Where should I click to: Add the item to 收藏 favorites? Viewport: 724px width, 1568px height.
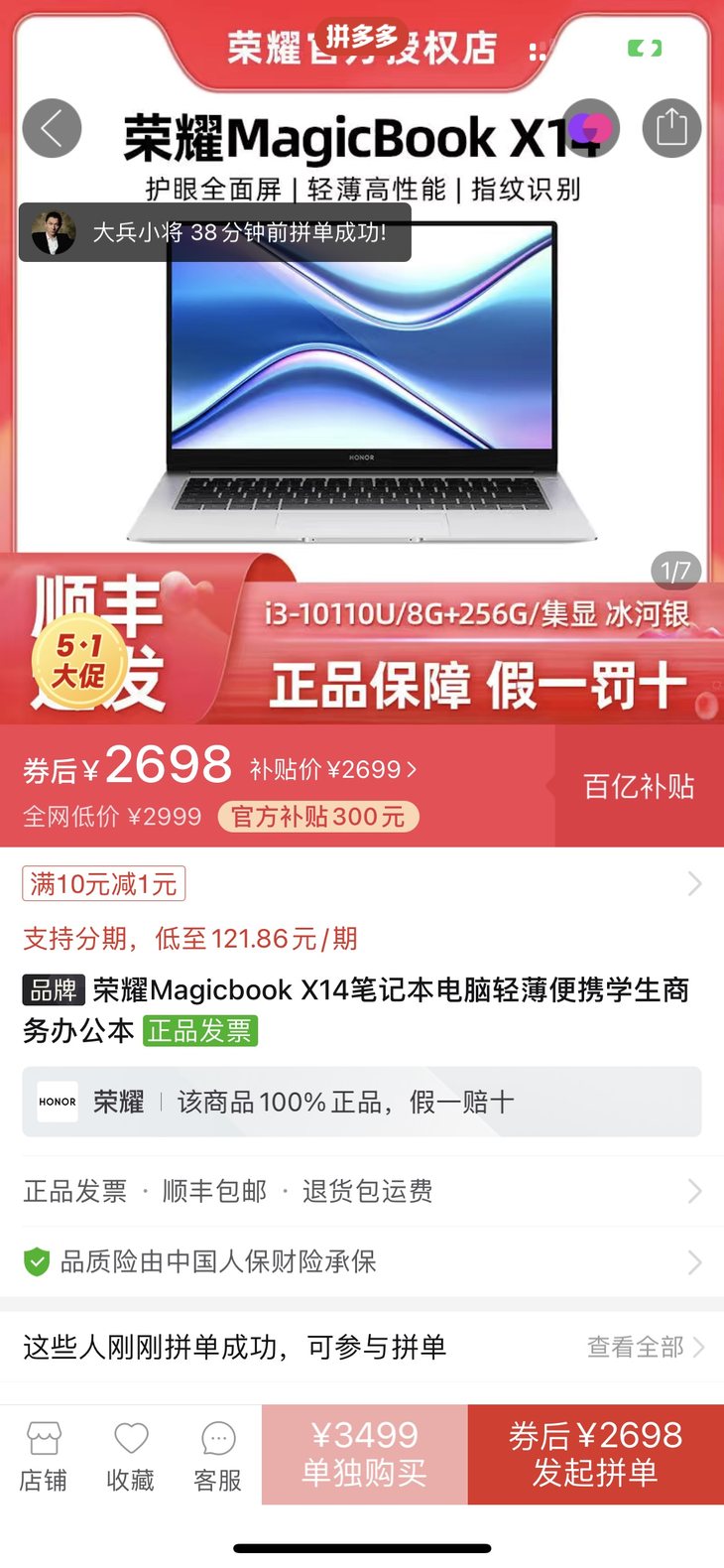click(x=131, y=1456)
